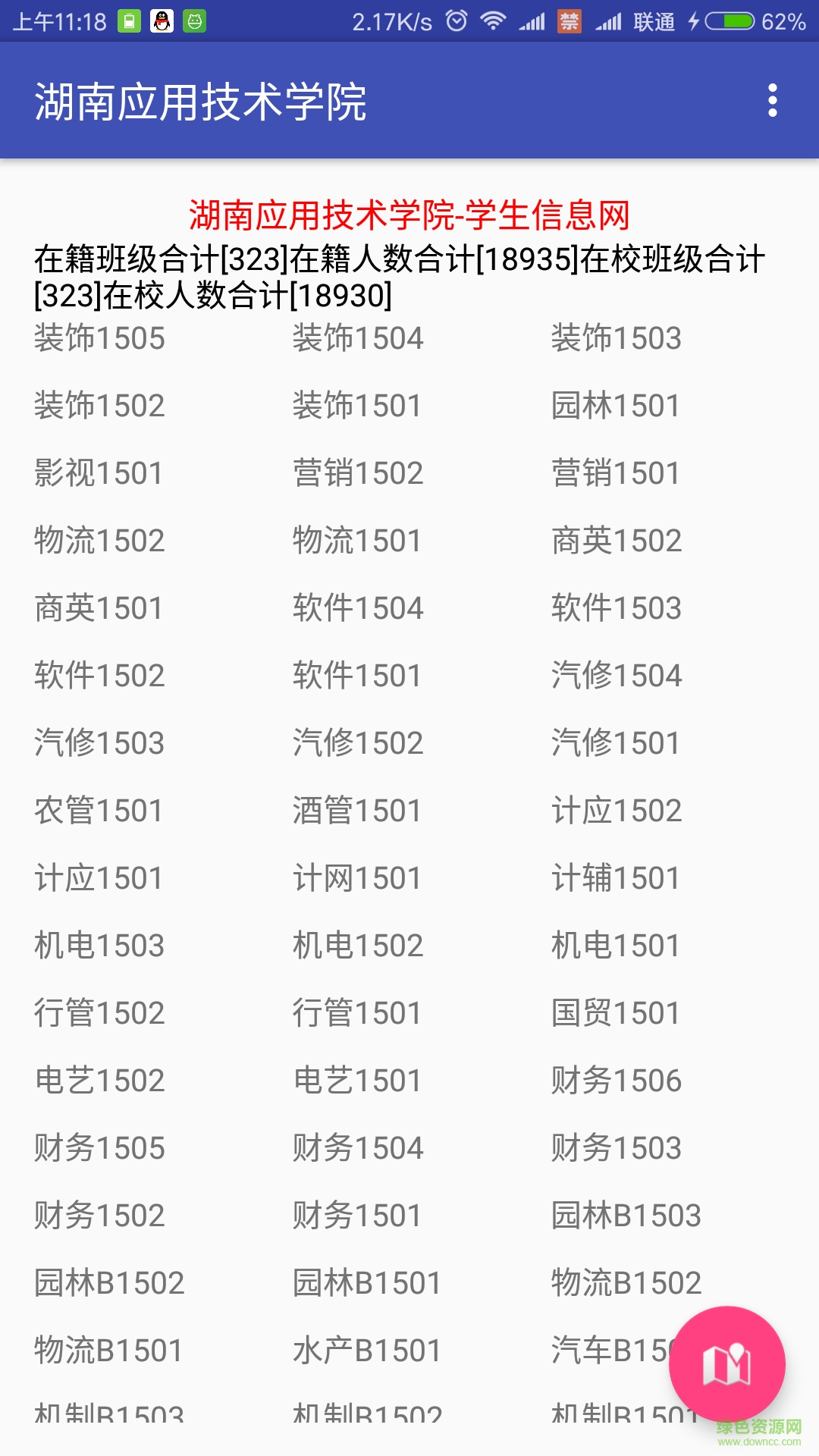Open class 国贸1501

615,1013
